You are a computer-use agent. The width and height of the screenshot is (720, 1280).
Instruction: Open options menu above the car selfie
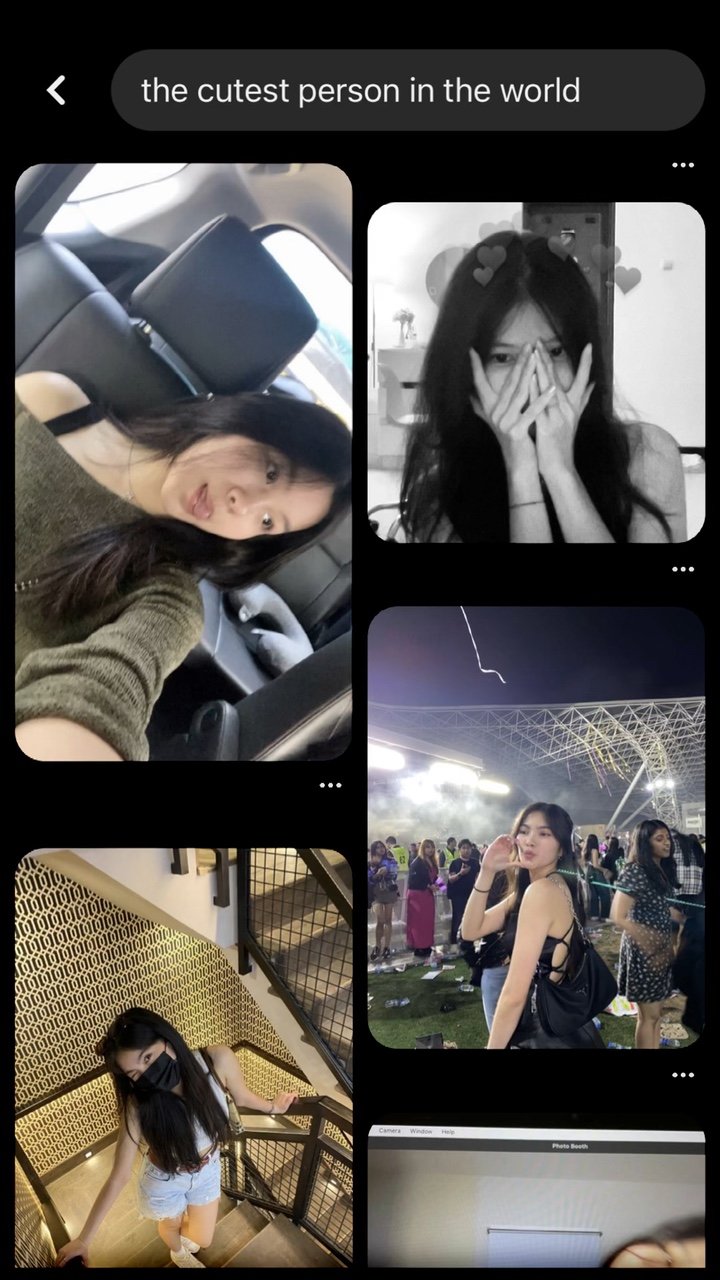point(683,165)
